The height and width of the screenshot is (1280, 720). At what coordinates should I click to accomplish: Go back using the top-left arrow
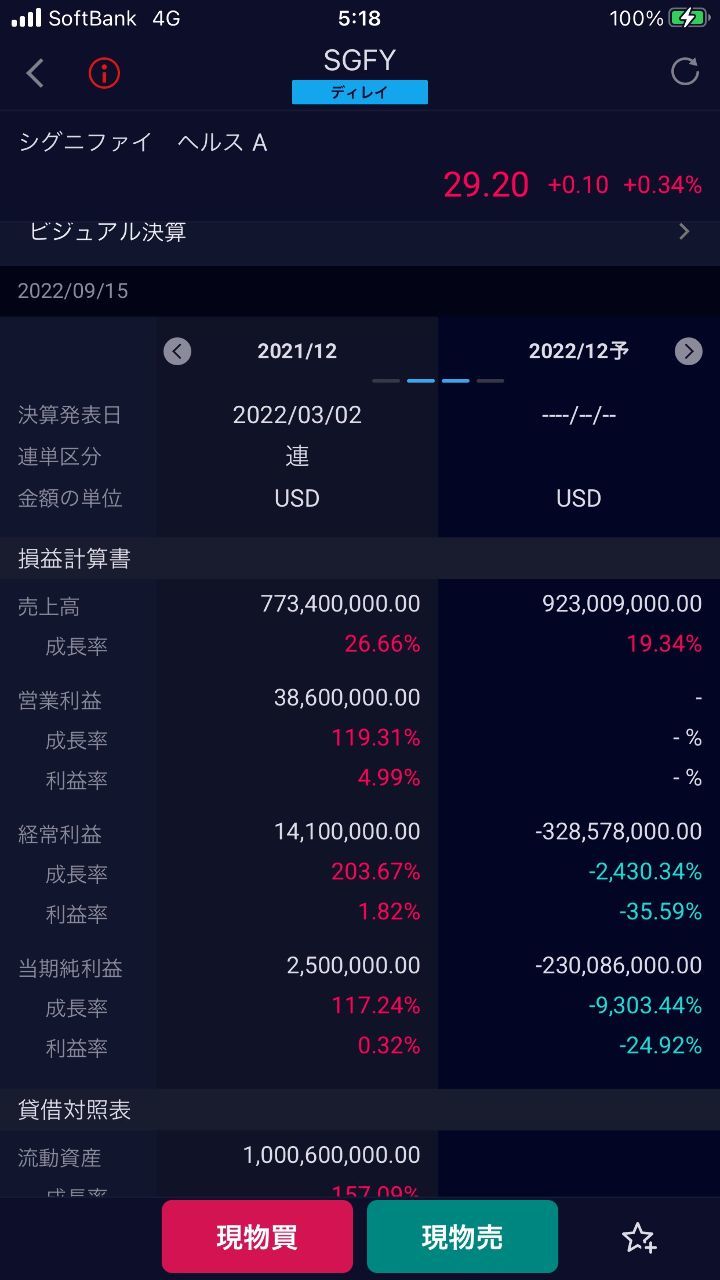click(35, 73)
